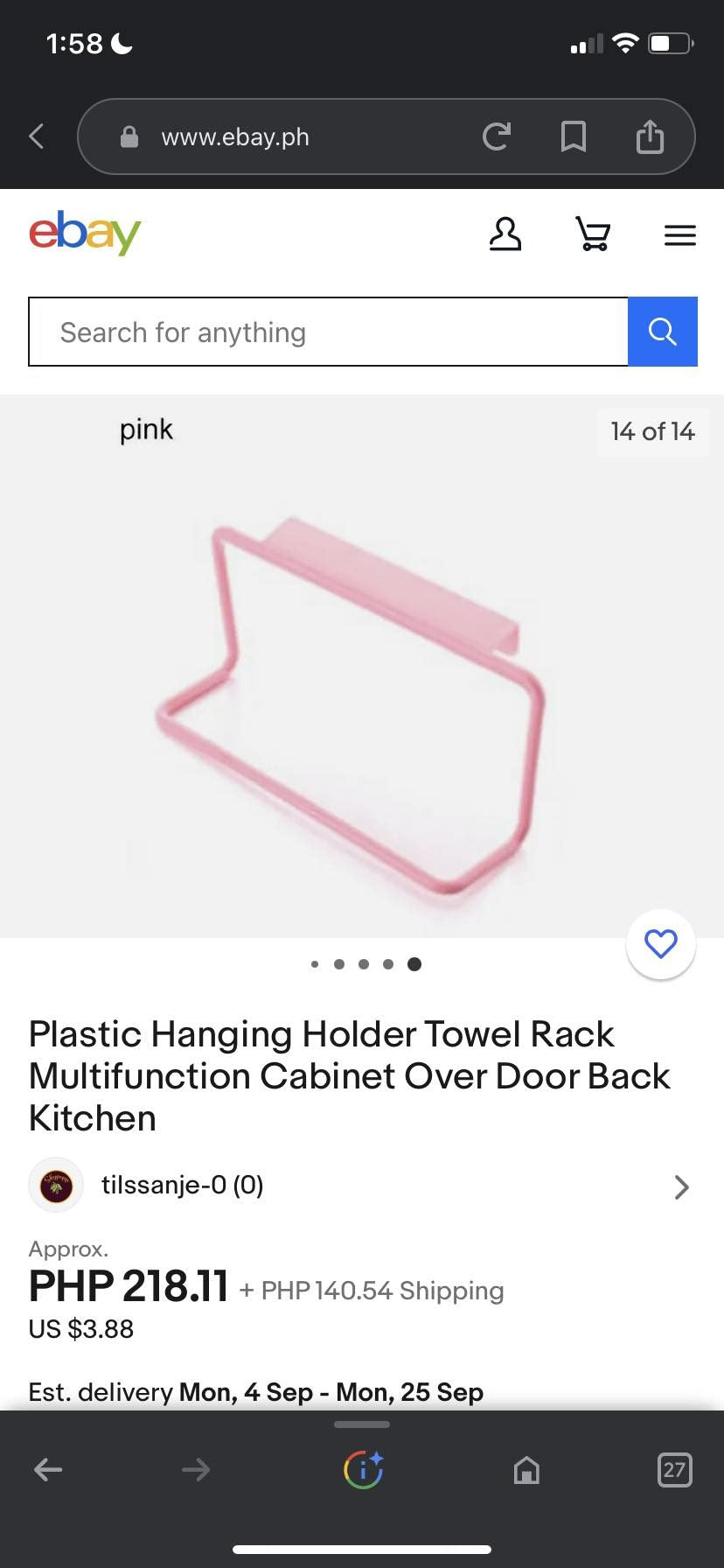
Task: Open the eBay home logo
Action: click(85, 233)
